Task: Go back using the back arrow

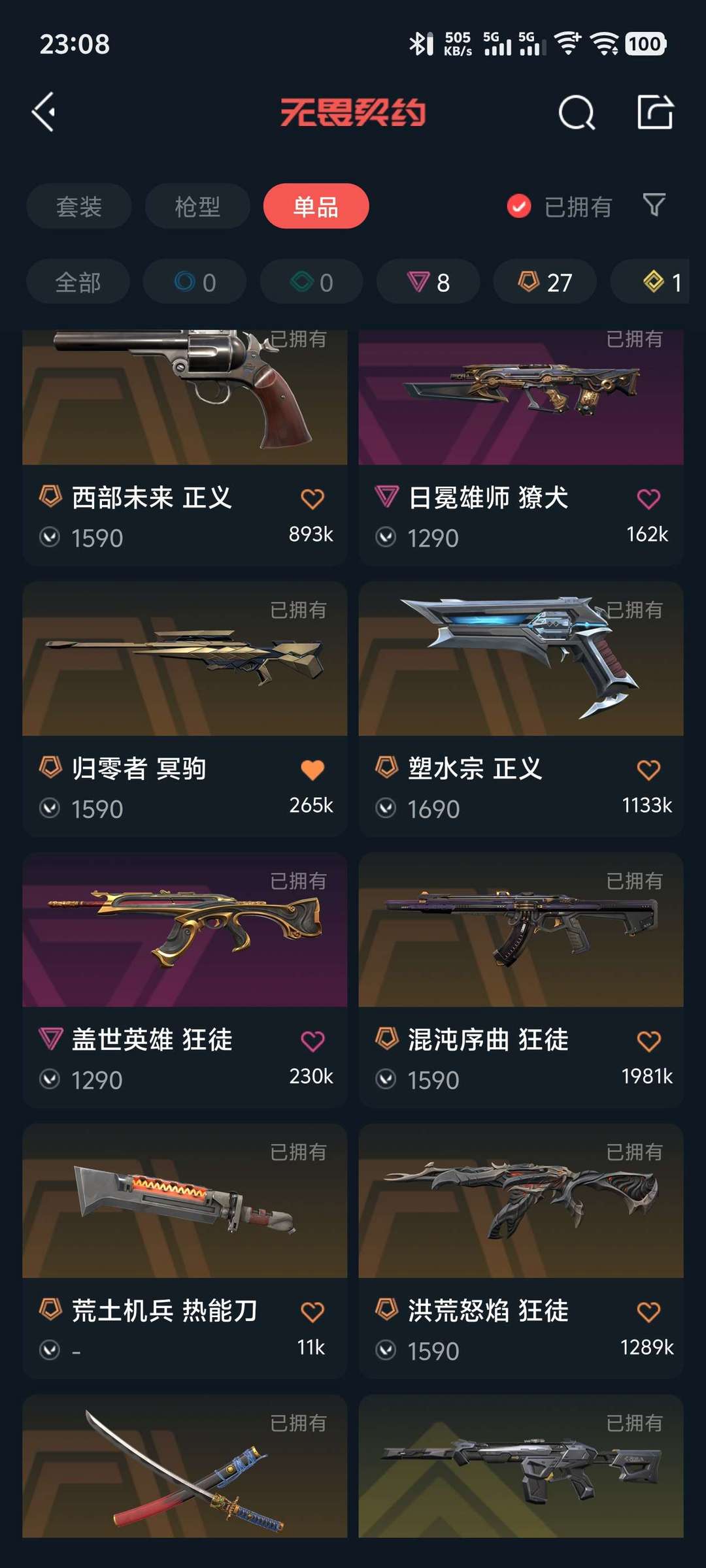Action: point(44,111)
